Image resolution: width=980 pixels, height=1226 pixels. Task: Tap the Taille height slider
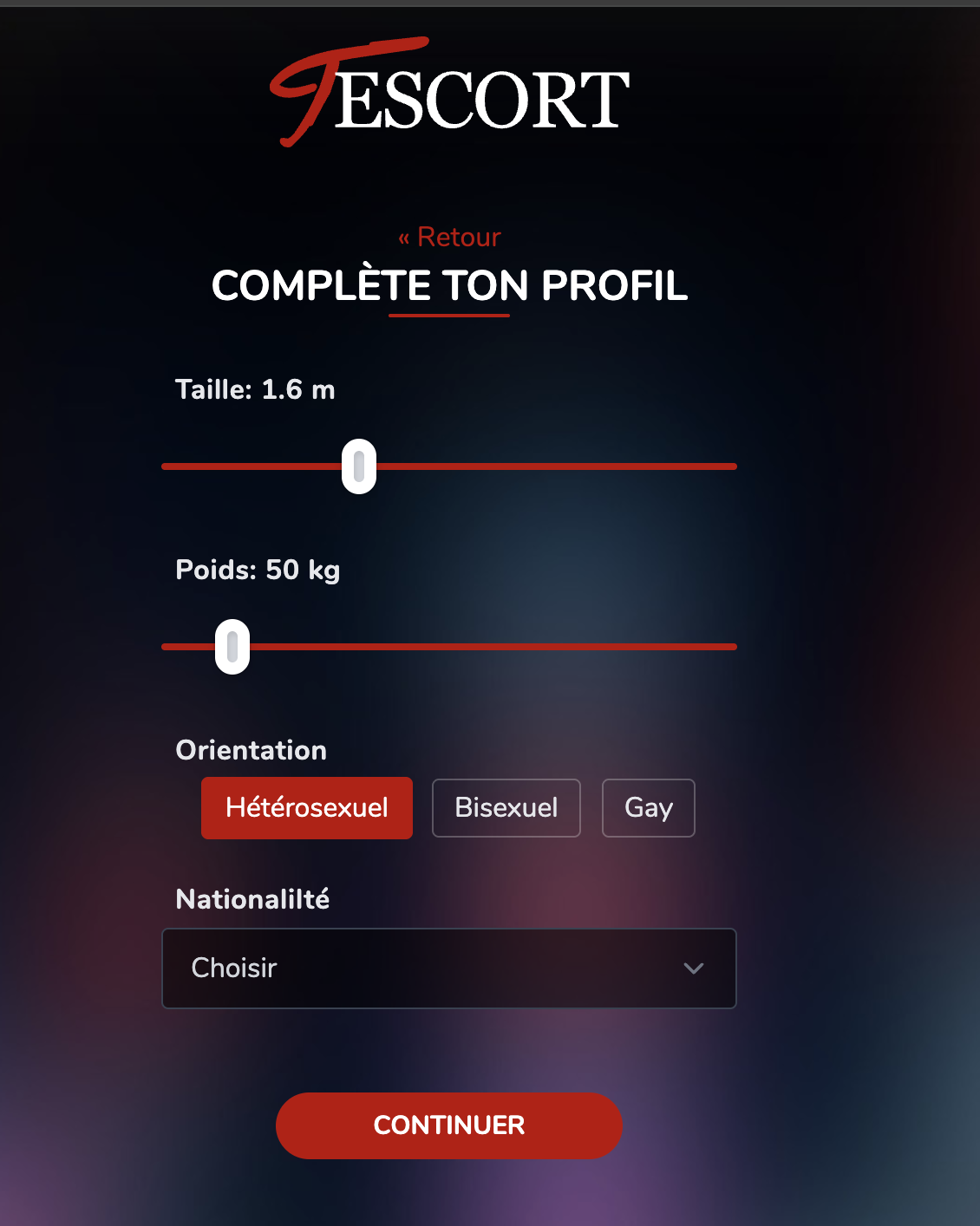point(359,466)
